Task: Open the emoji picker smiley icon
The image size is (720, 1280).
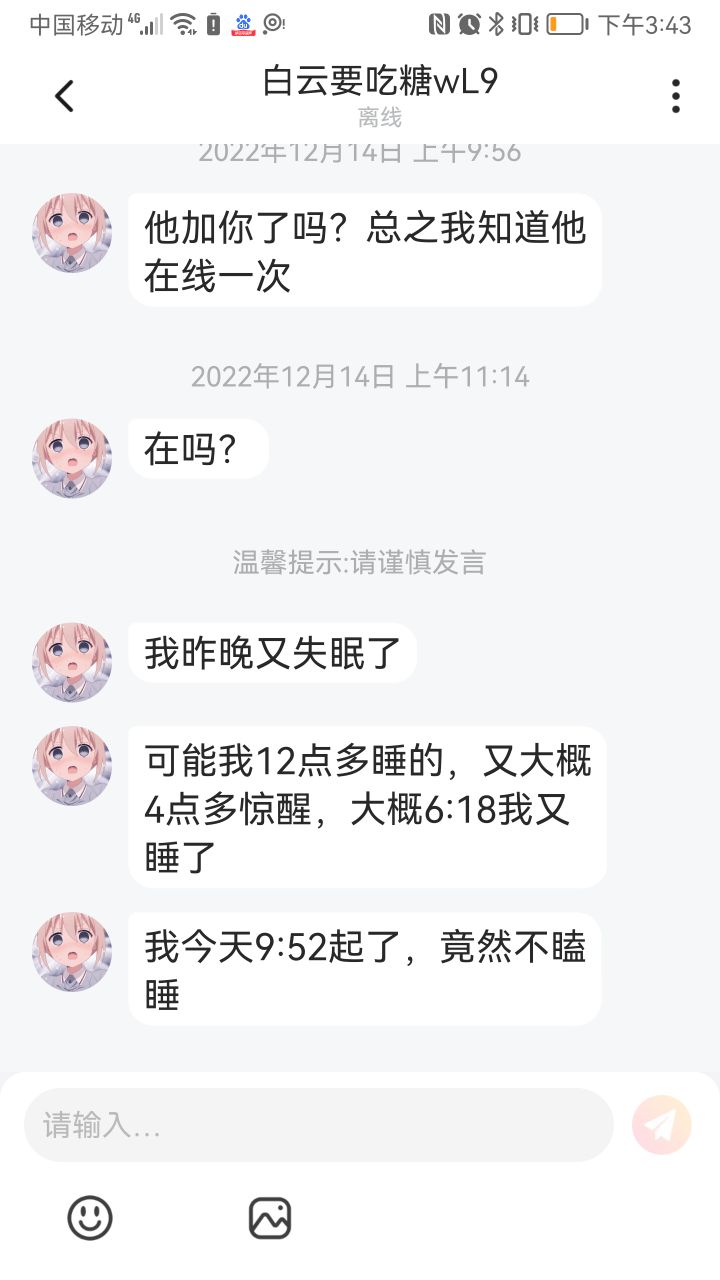Action: point(90,1218)
